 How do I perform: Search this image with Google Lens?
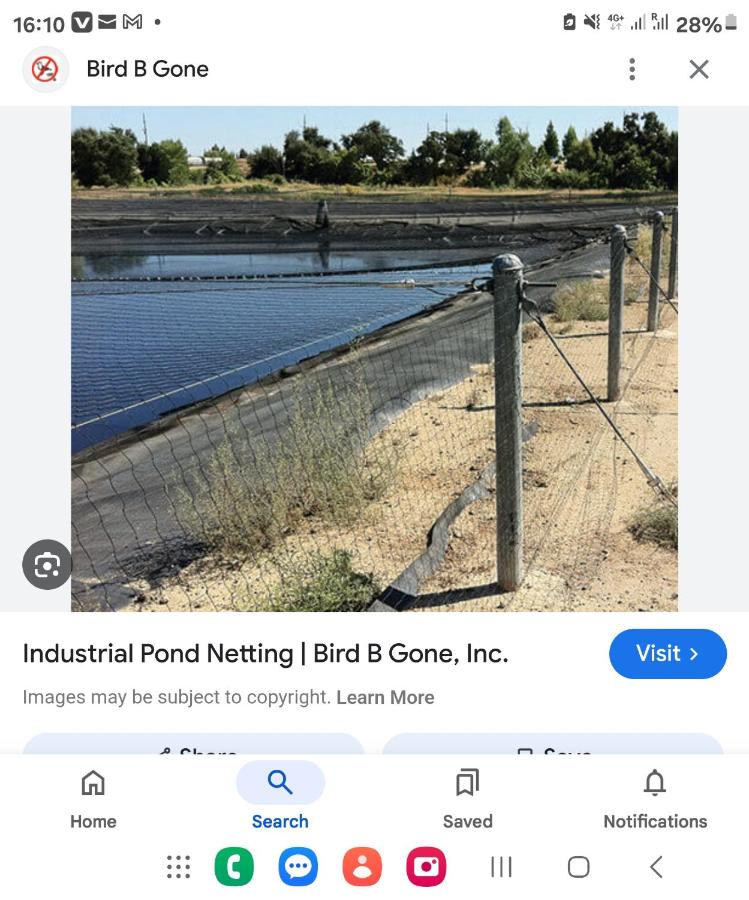[47, 566]
